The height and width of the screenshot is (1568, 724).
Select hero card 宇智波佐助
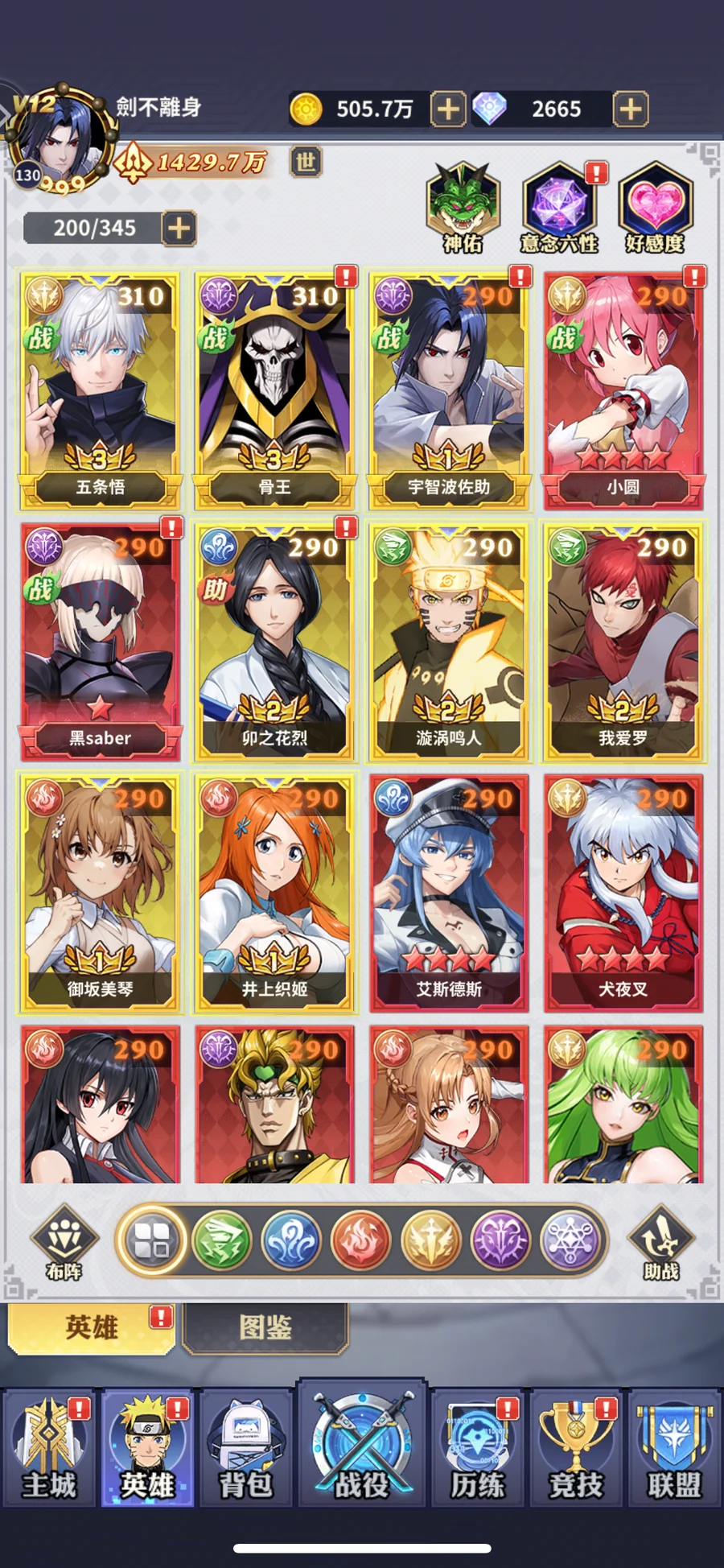click(449, 391)
